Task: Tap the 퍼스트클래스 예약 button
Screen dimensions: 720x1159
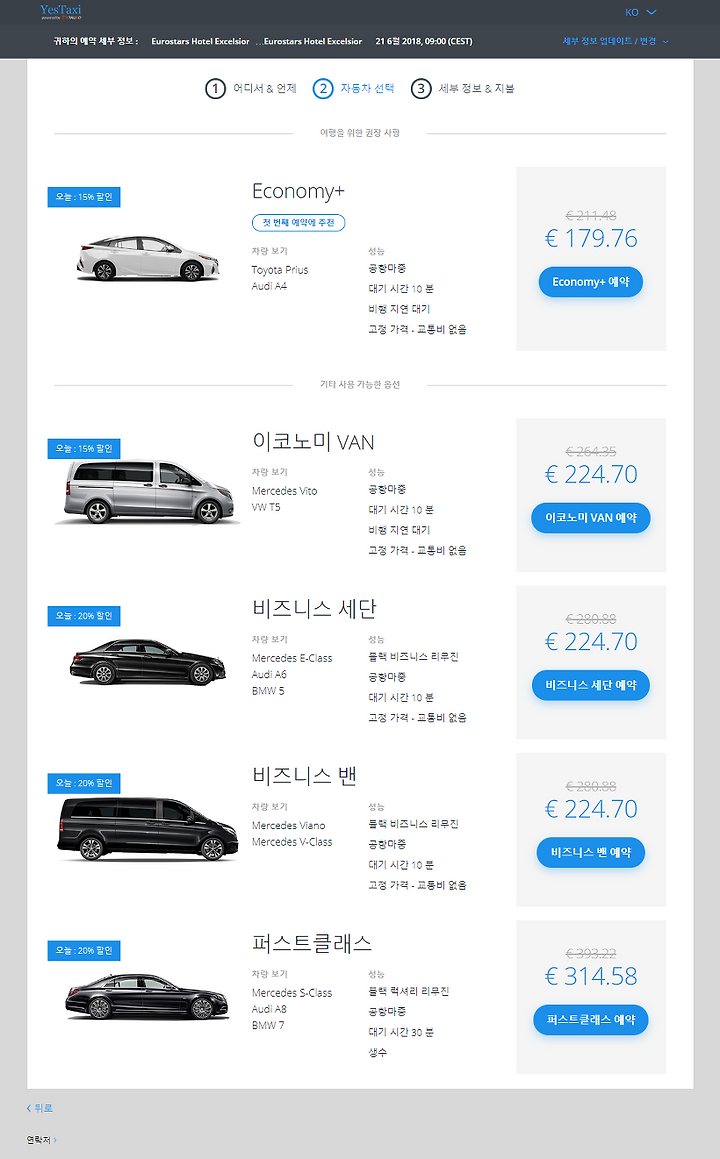Action: point(591,1019)
